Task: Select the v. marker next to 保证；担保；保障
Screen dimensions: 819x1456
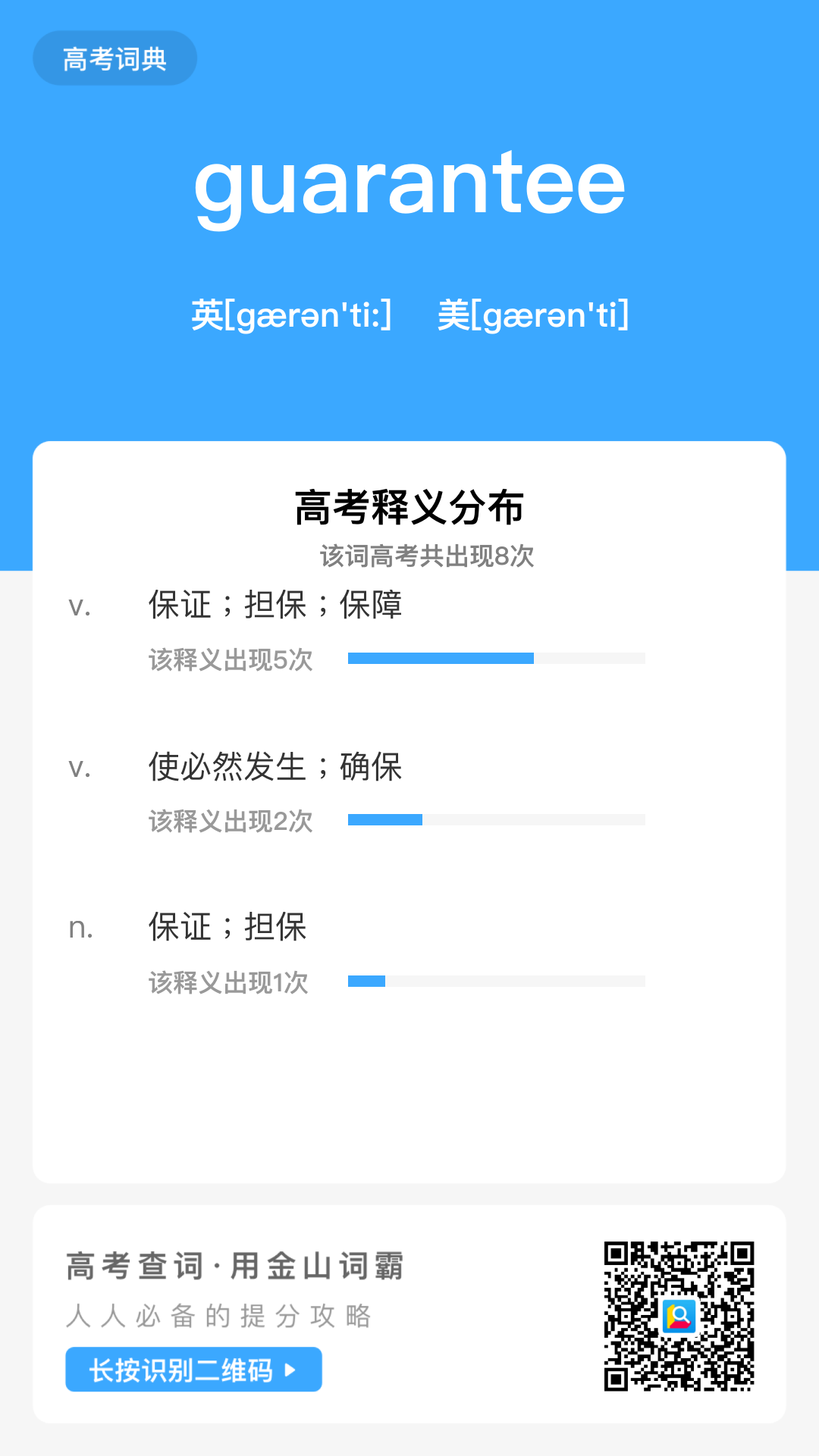Action: click(x=80, y=606)
